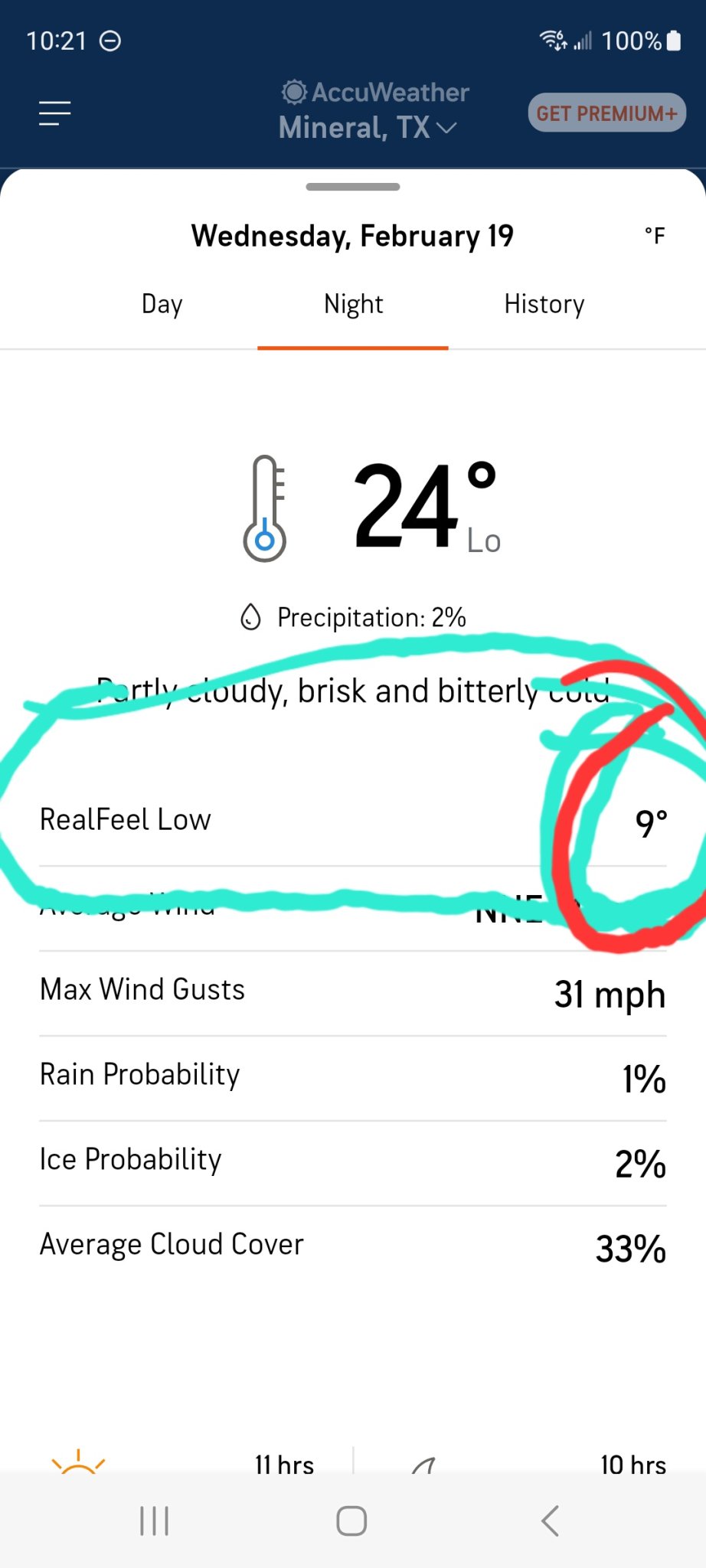The width and height of the screenshot is (706, 1568).
Task: Tap the GET PREMIUM+ button
Action: pyautogui.click(x=606, y=113)
